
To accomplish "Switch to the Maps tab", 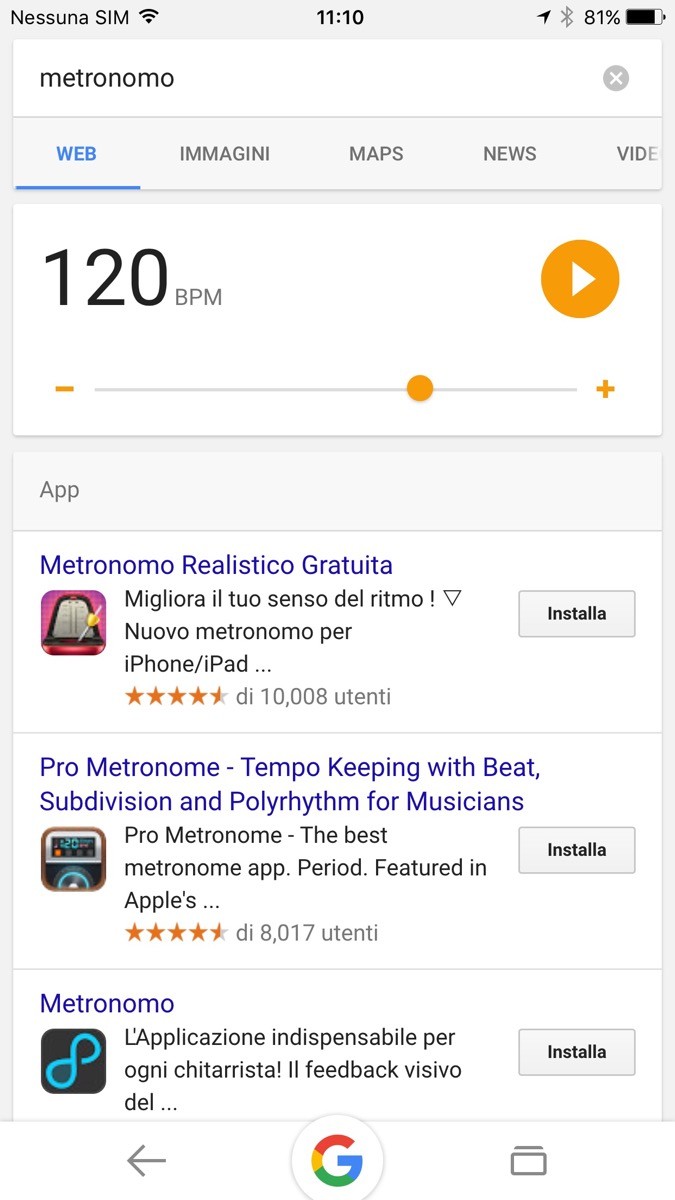I will tap(376, 154).
